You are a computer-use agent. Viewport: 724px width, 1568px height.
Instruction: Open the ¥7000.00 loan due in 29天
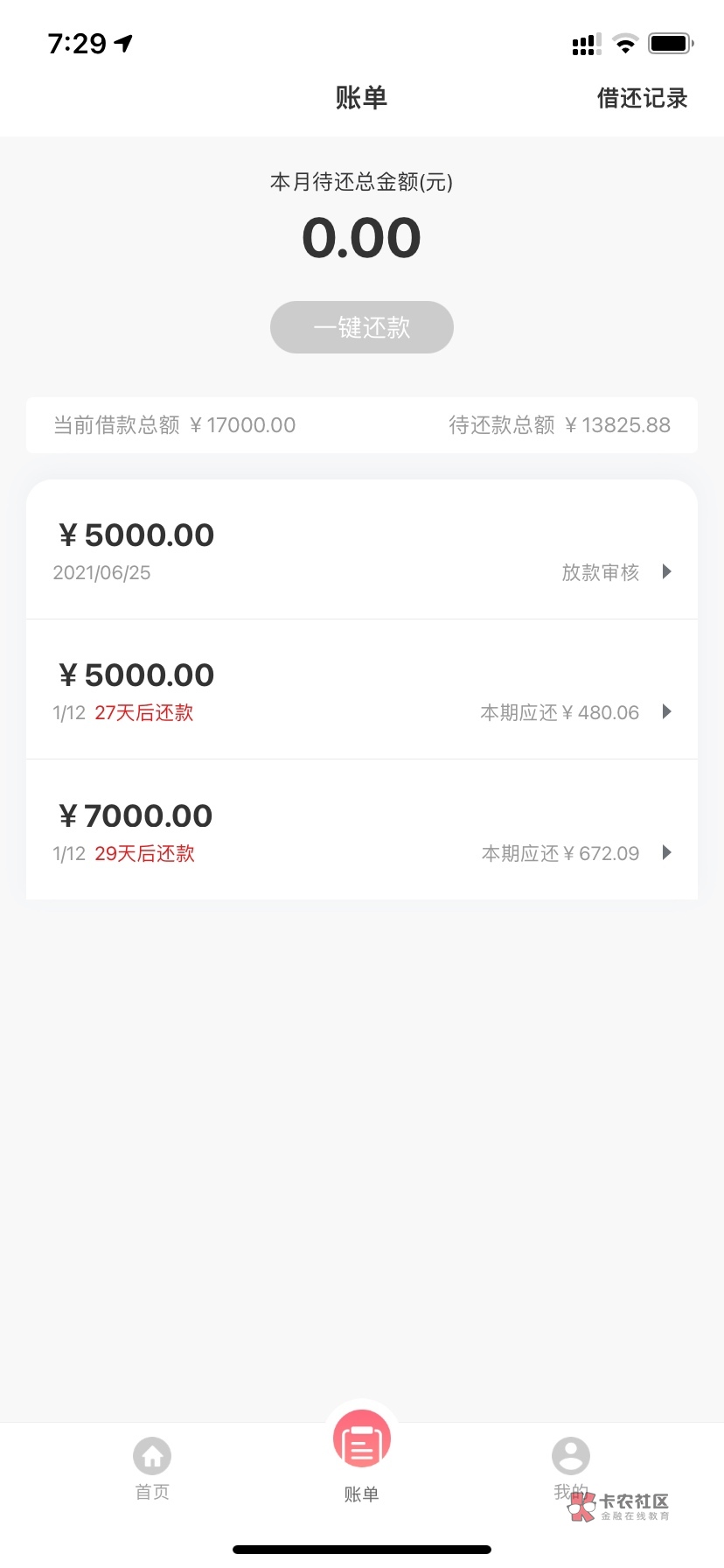[x=361, y=831]
